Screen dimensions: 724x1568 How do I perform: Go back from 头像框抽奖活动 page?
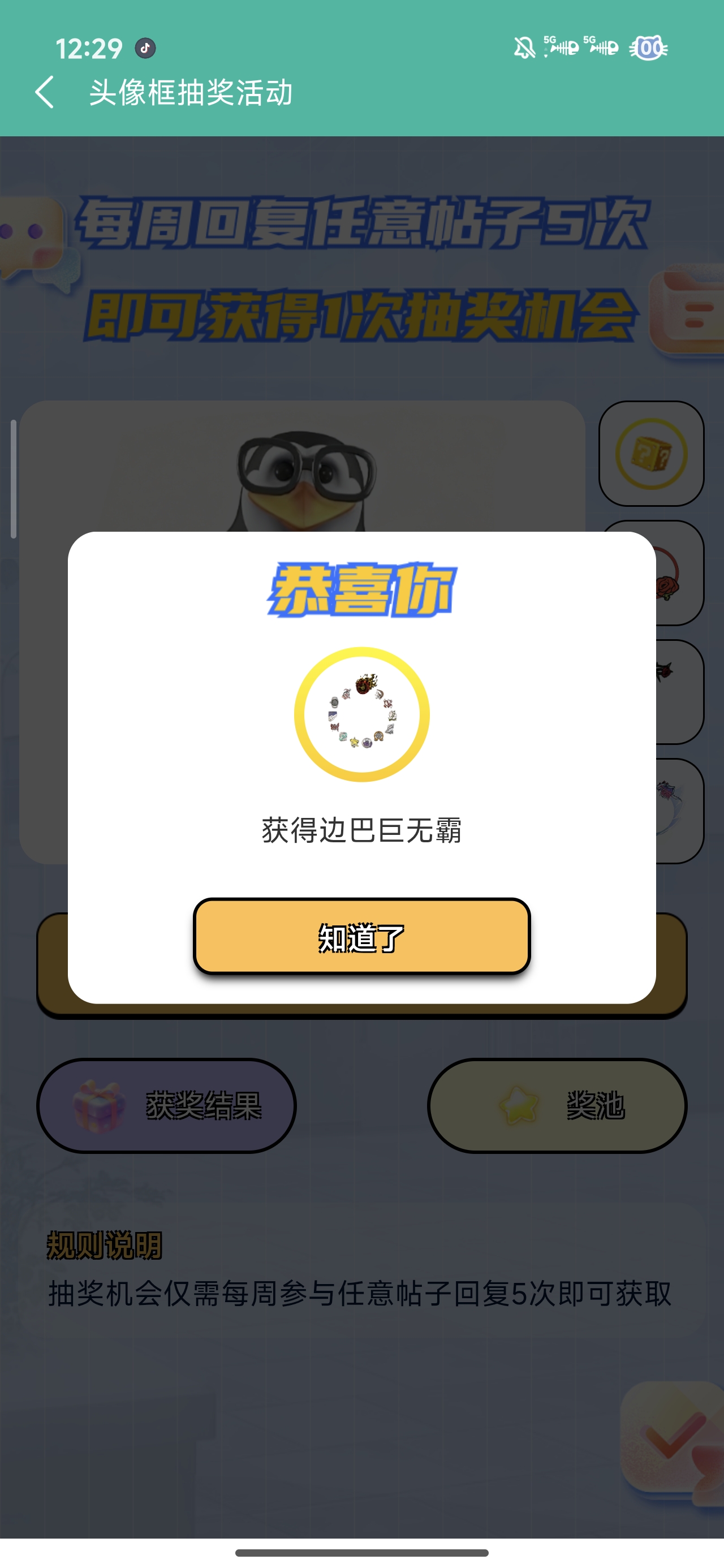pos(45,93)
